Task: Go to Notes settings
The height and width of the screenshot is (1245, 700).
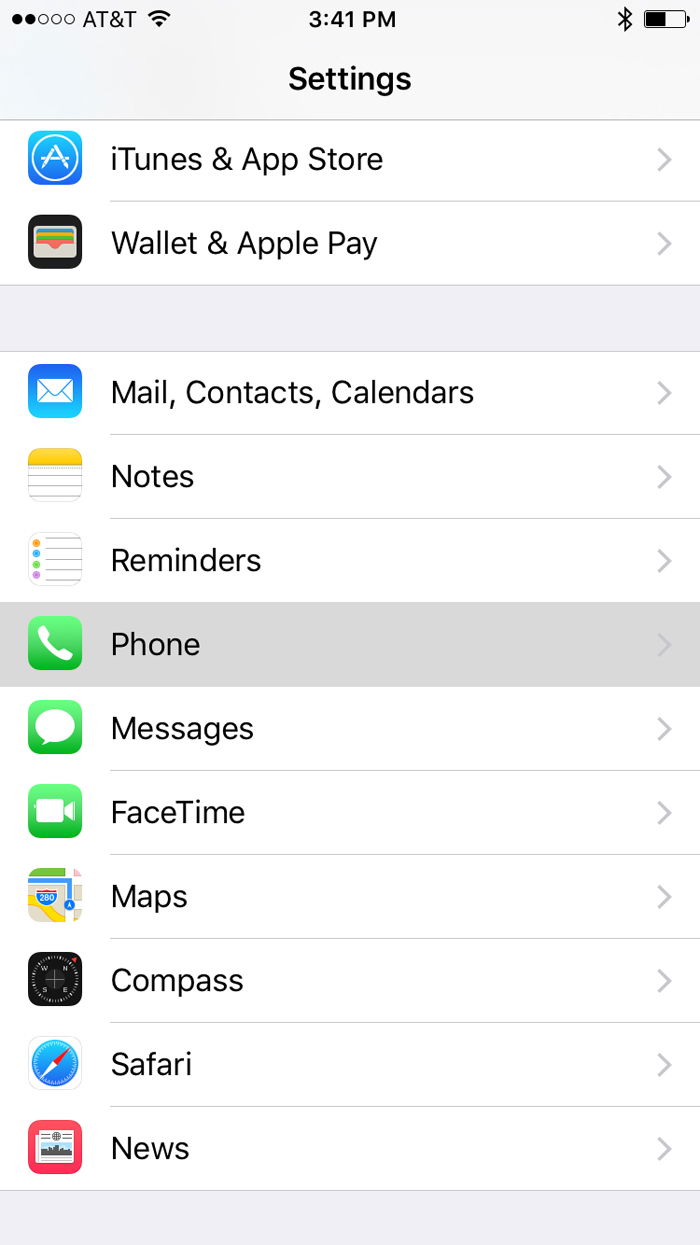Action: [x=350, y=476]
